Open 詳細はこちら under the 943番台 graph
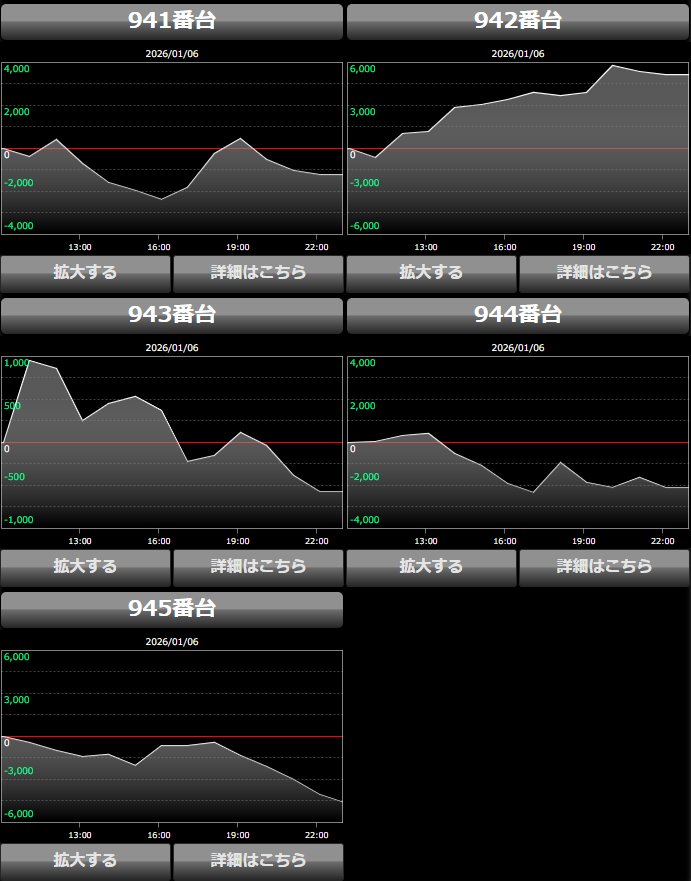Image resolution: width=691 pixels, height=881 pixels. (x=258, y=566)
